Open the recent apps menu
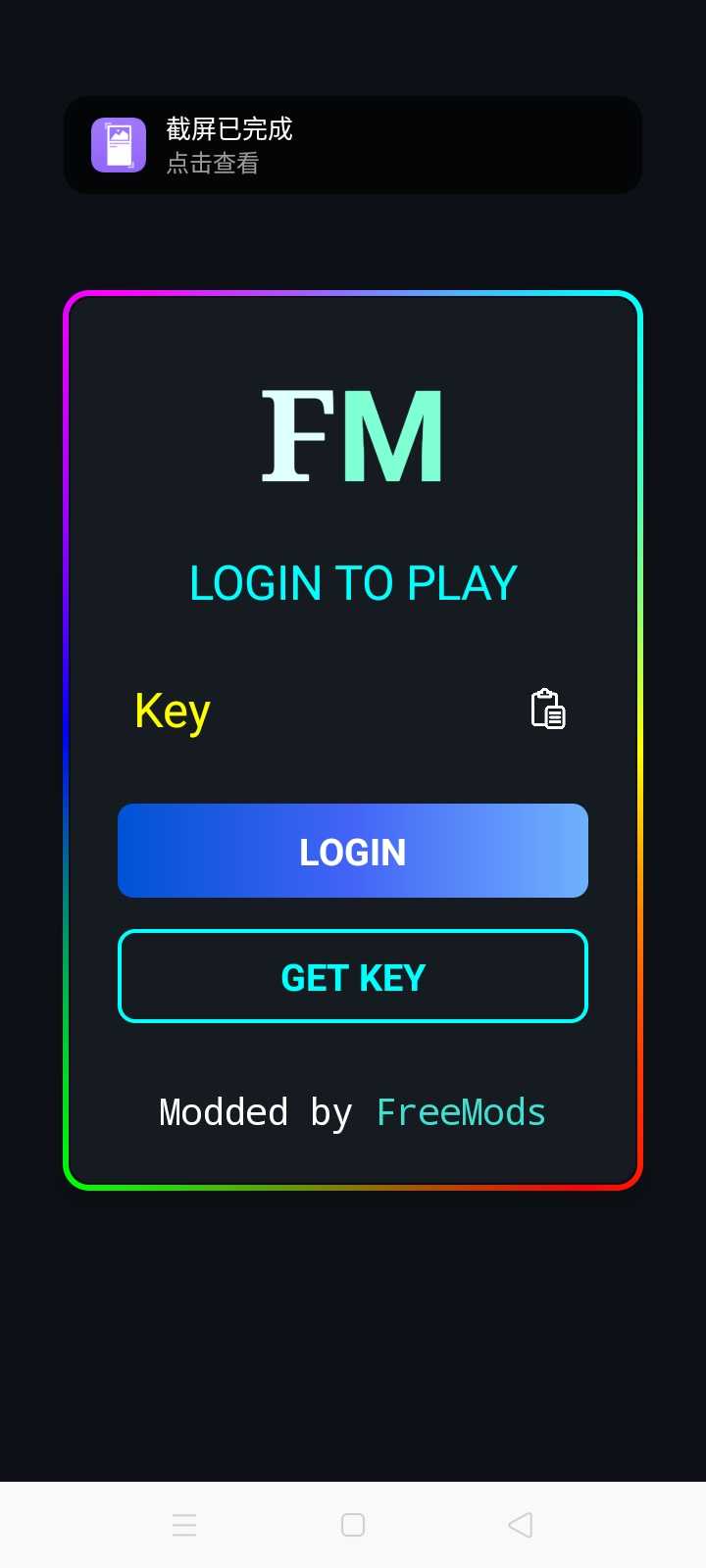The width and height of the screenshot is (706, 1568). (x=184, y=1525)
